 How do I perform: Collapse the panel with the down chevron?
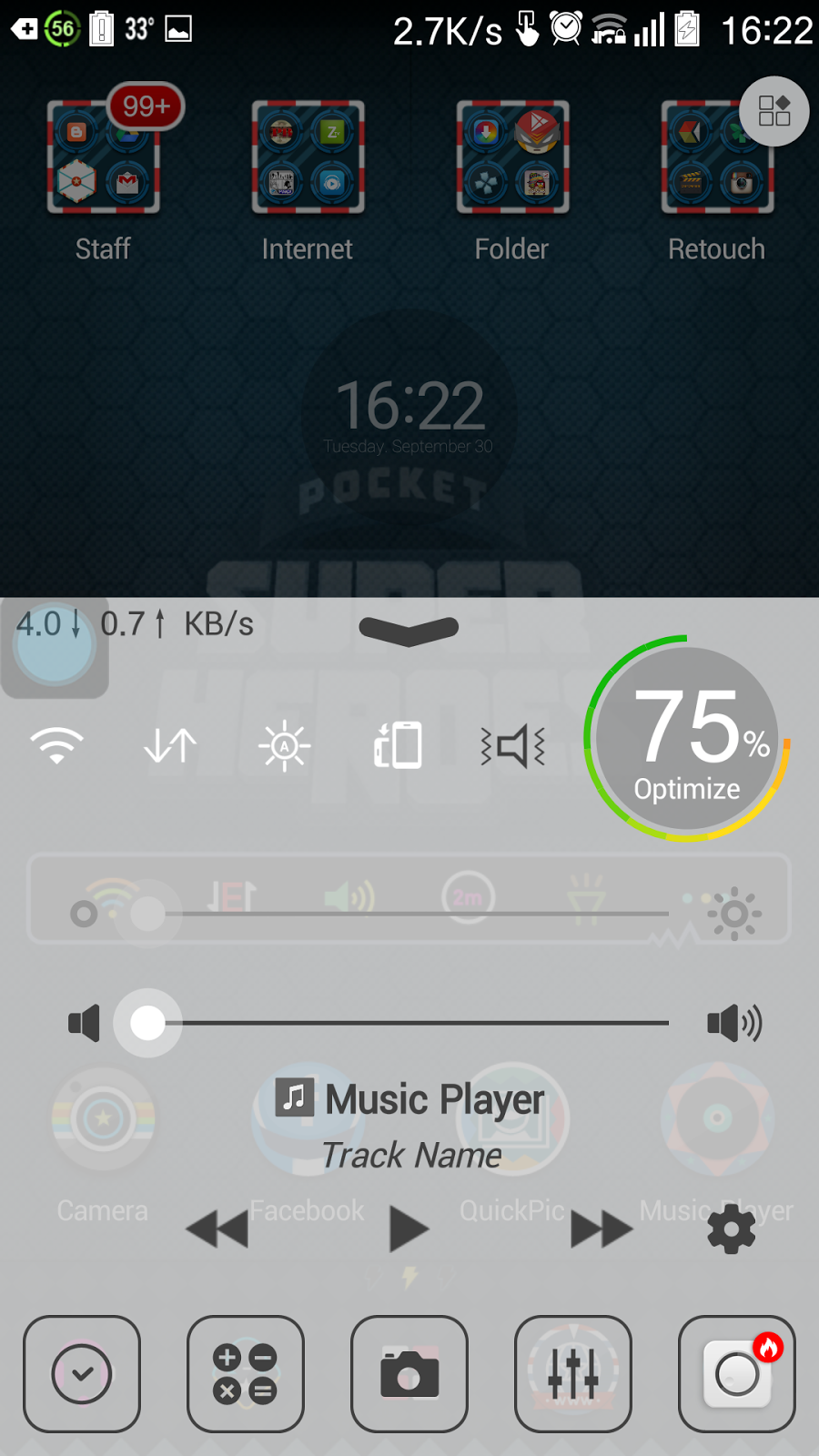pos(409,630)
